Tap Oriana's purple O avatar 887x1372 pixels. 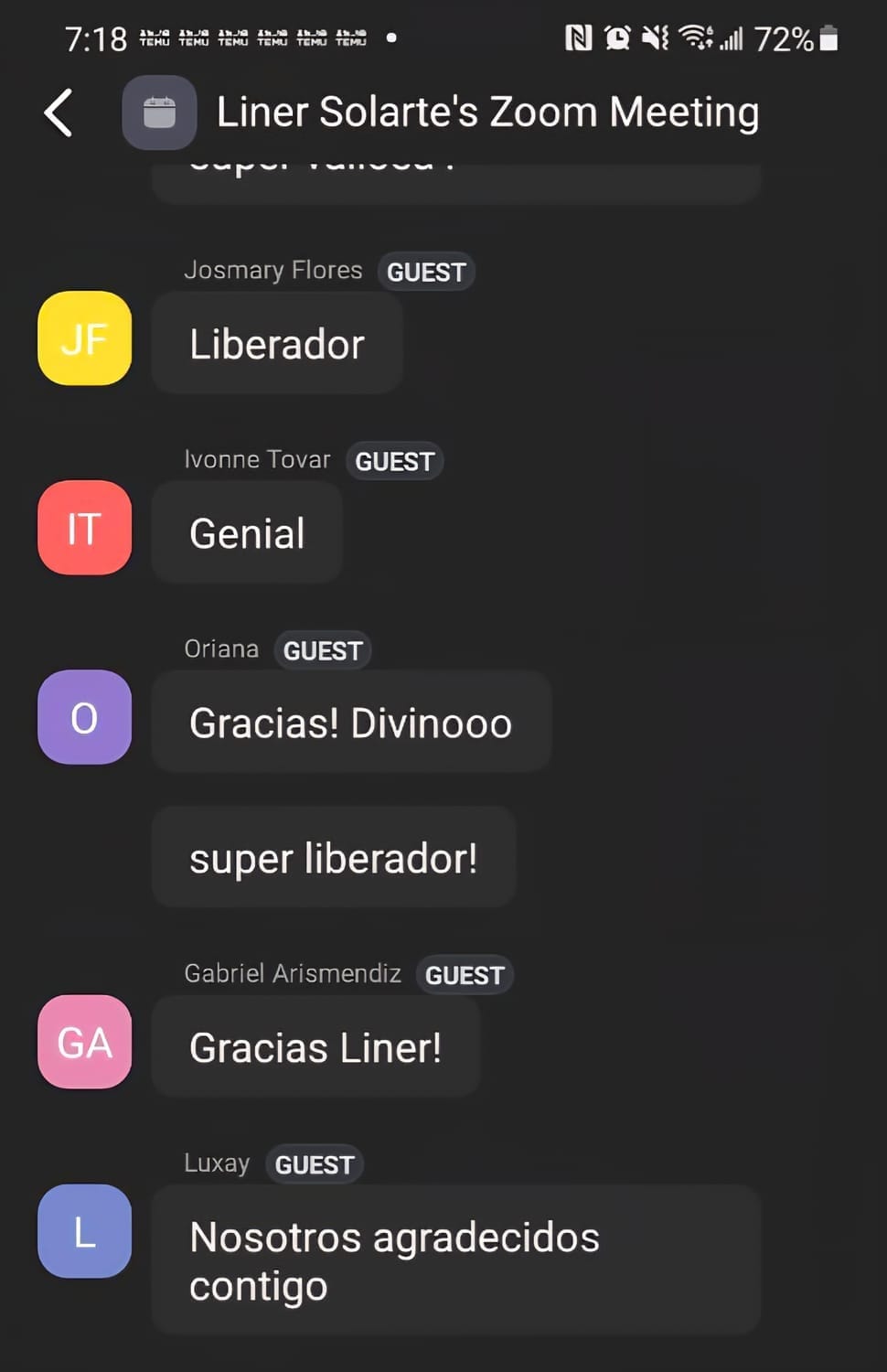(84, 717)
